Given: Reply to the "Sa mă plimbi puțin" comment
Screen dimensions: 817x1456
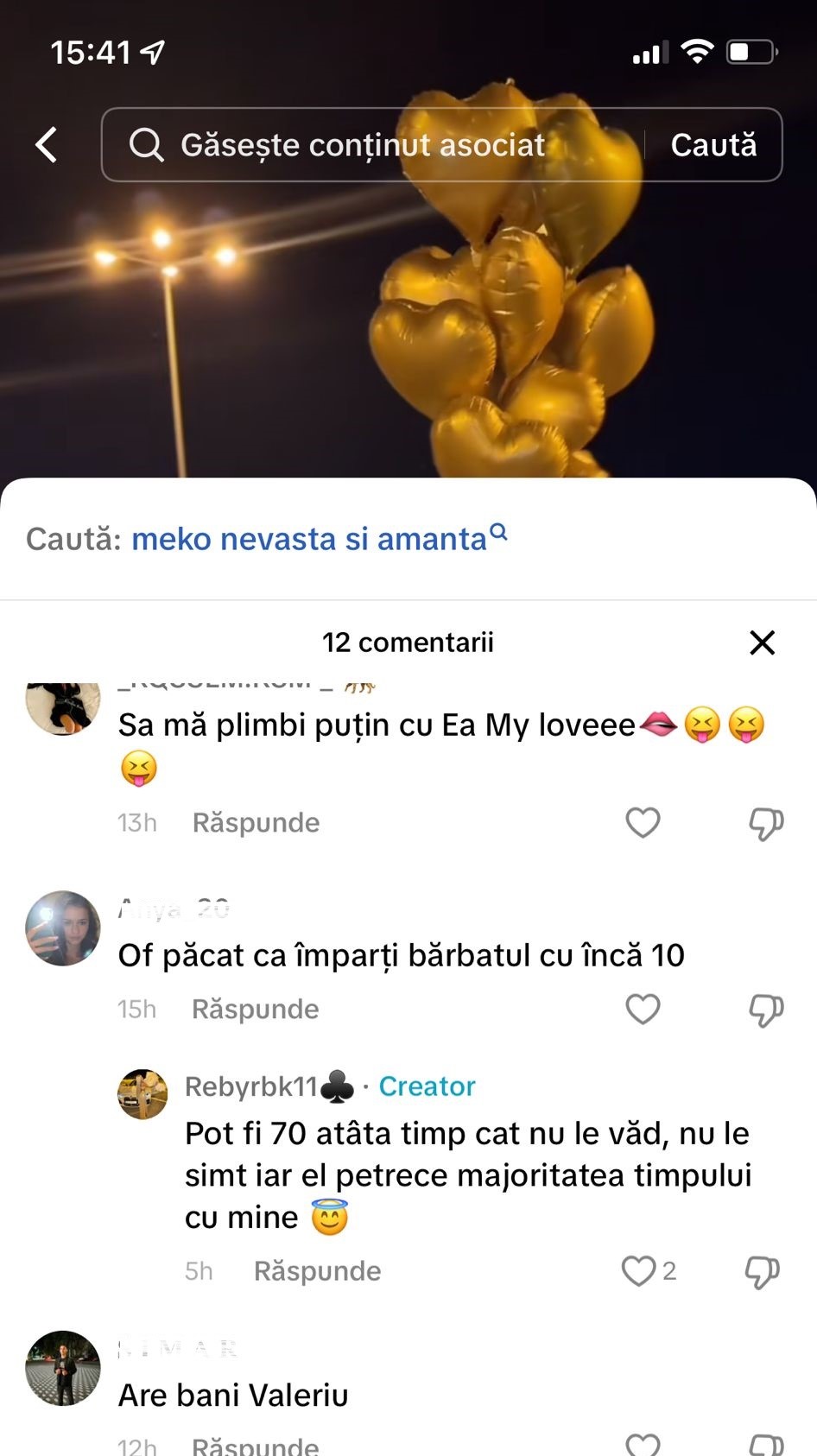Looking at the screenshot, I should [x=256, y=823].
